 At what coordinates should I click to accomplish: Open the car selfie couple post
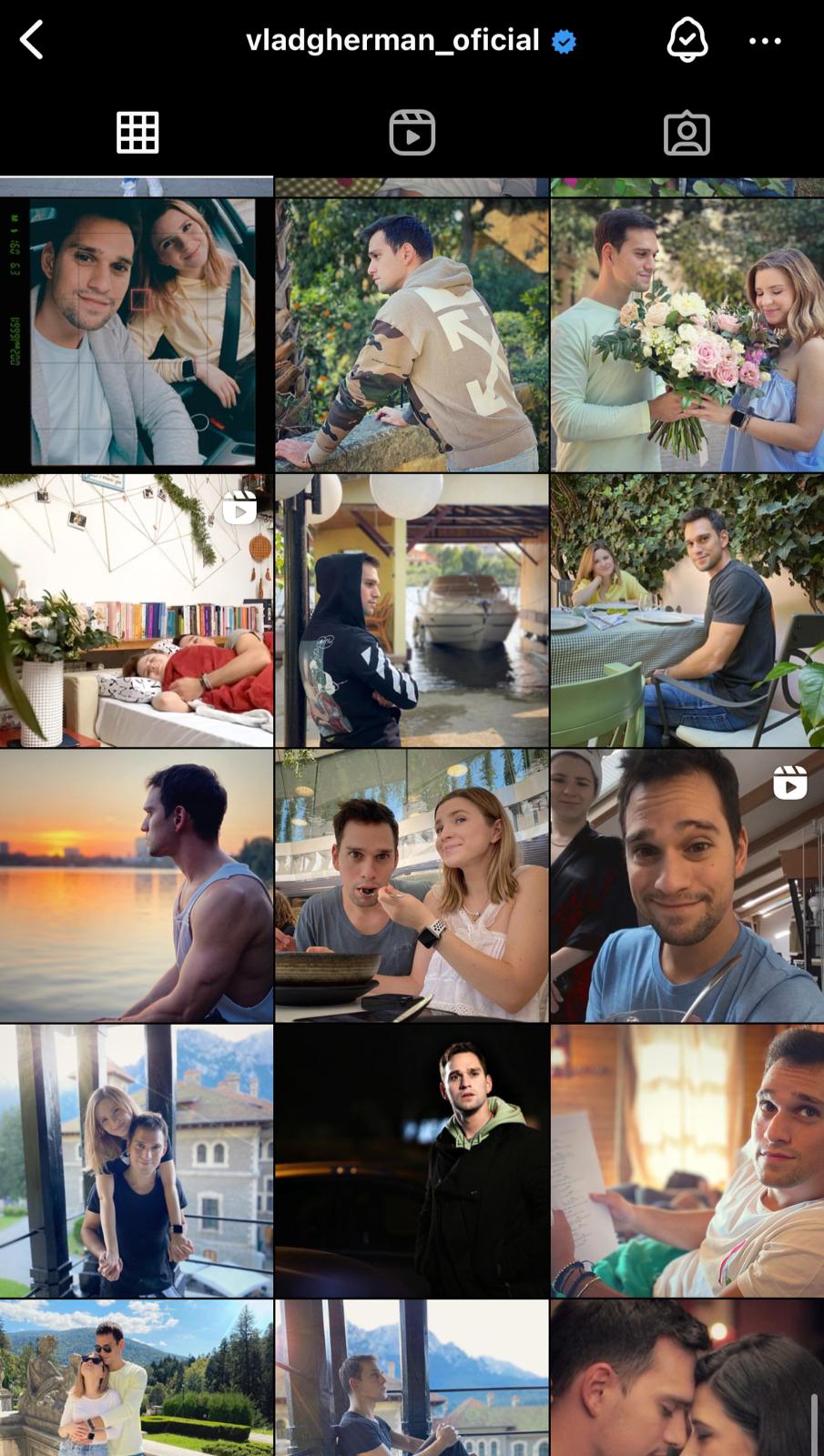[x=137, y=335]
